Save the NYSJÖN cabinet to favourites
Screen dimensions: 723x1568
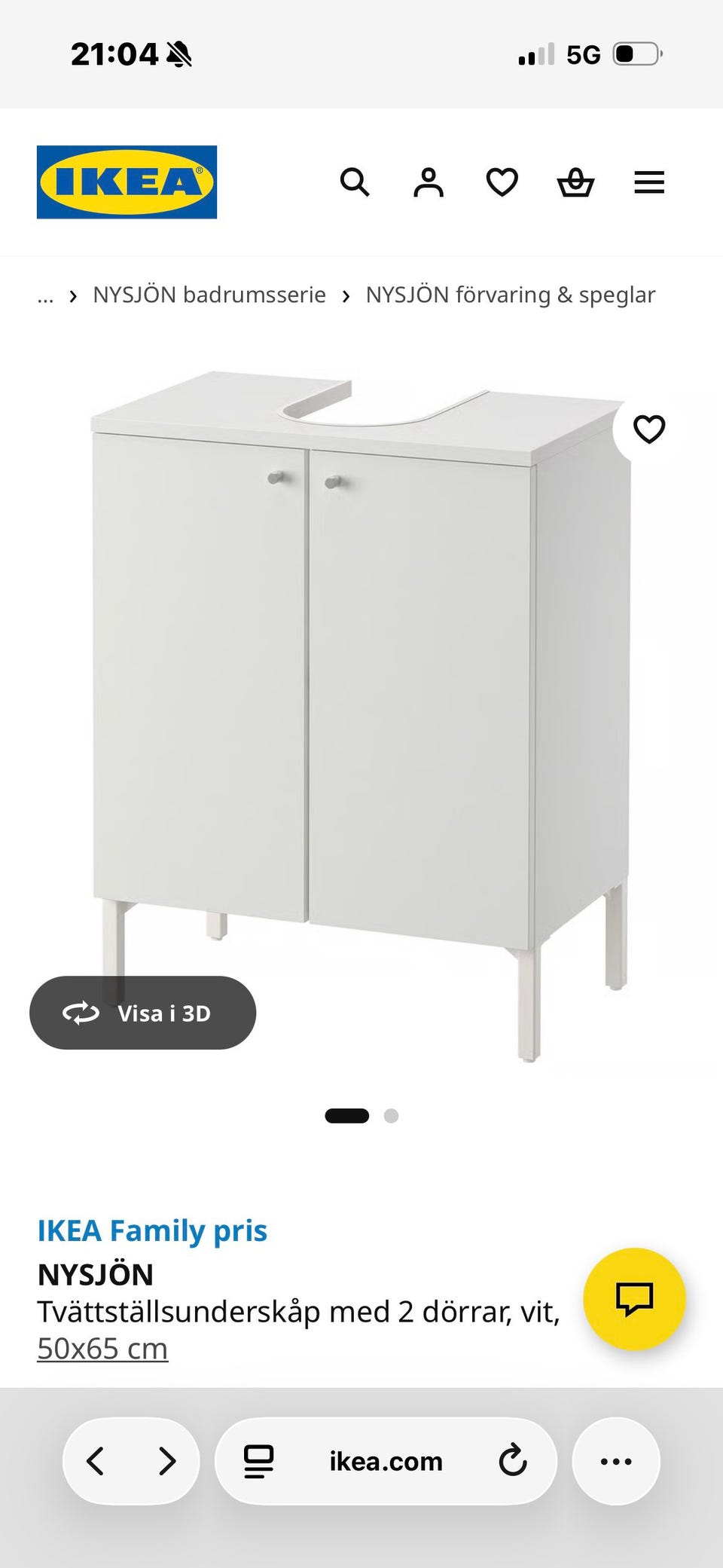(x=649, y=429)
